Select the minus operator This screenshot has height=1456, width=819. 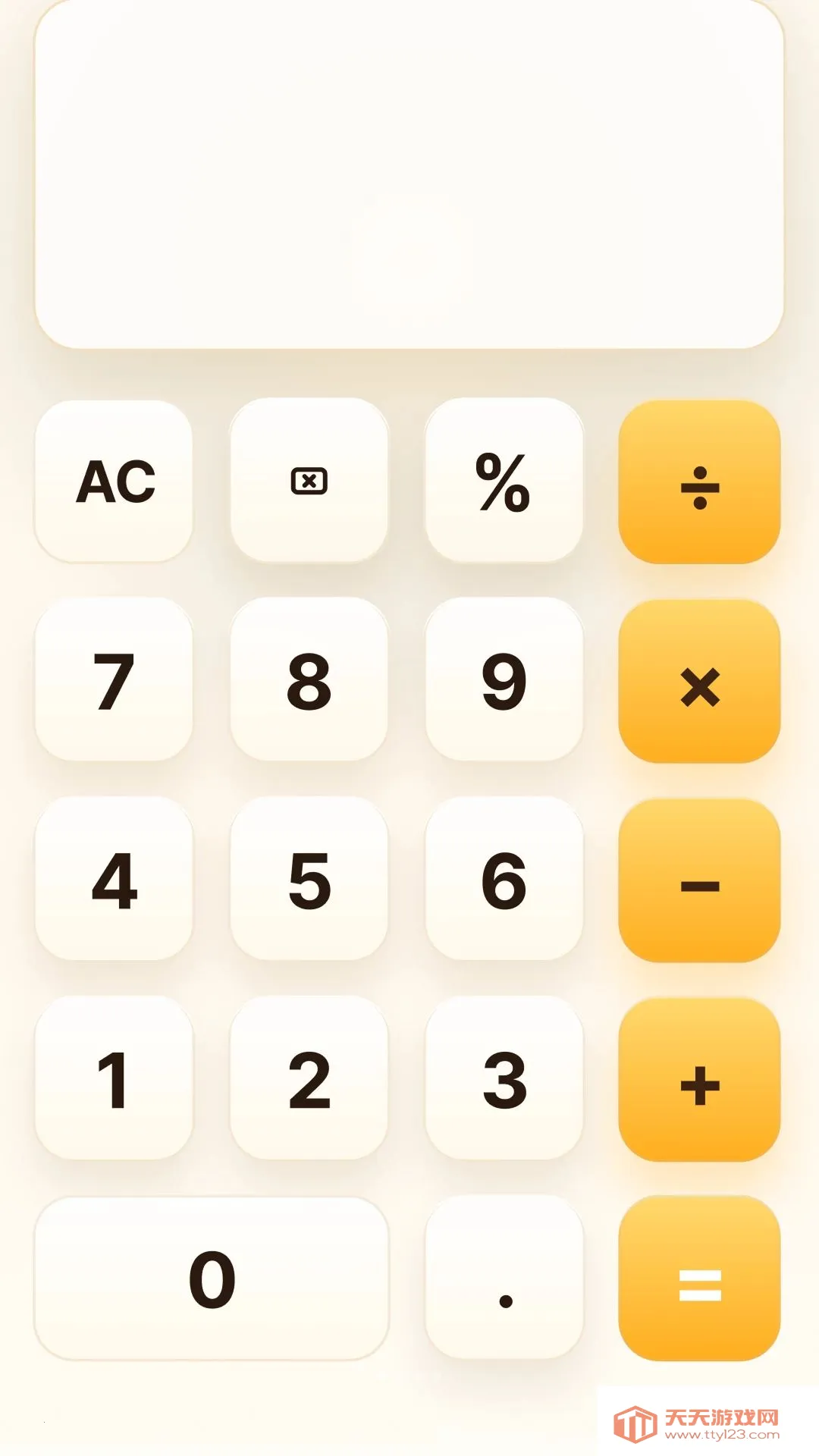[x=700, y=880]
